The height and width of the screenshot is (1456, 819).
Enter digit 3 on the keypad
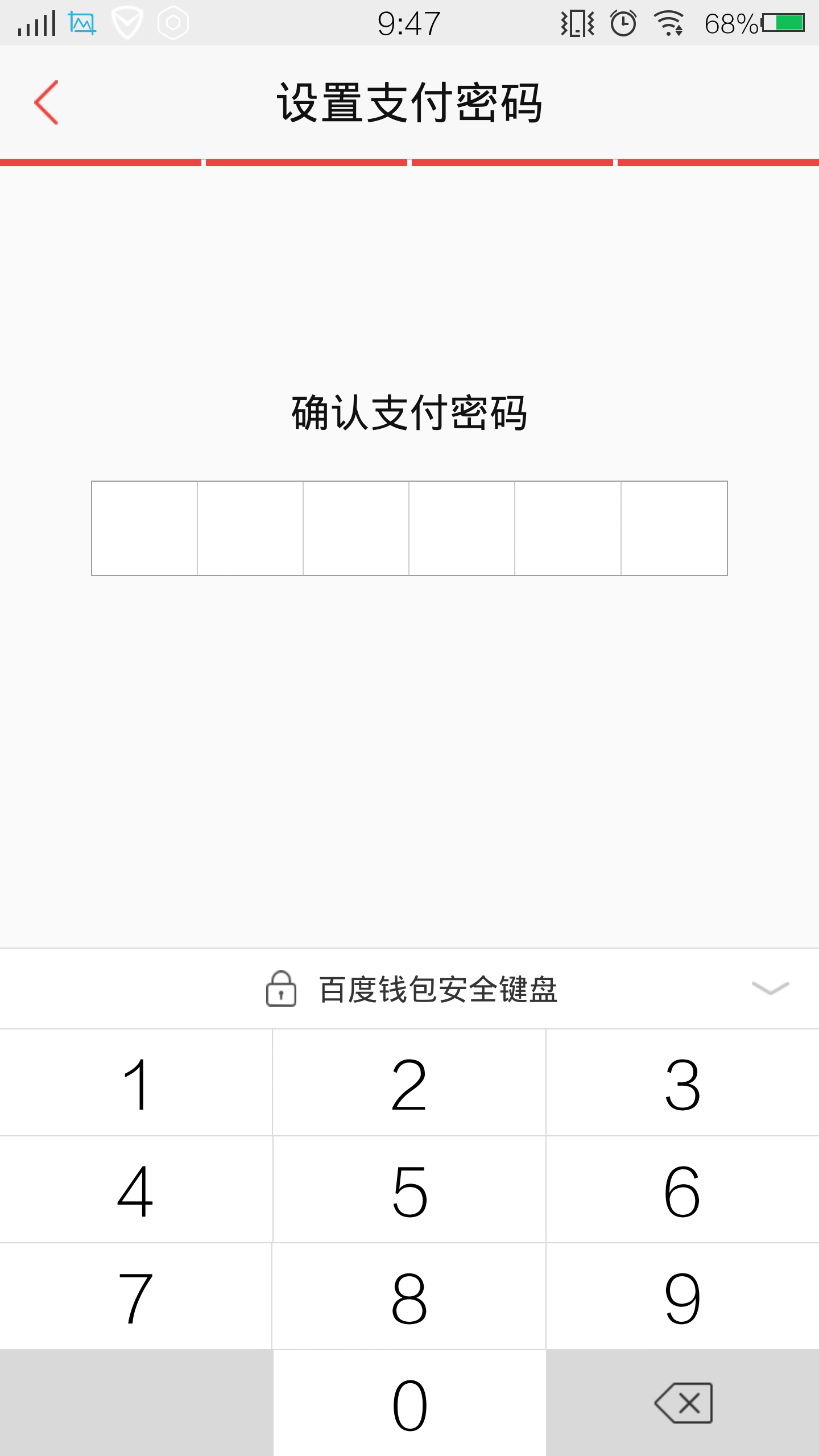point(682,1084)
